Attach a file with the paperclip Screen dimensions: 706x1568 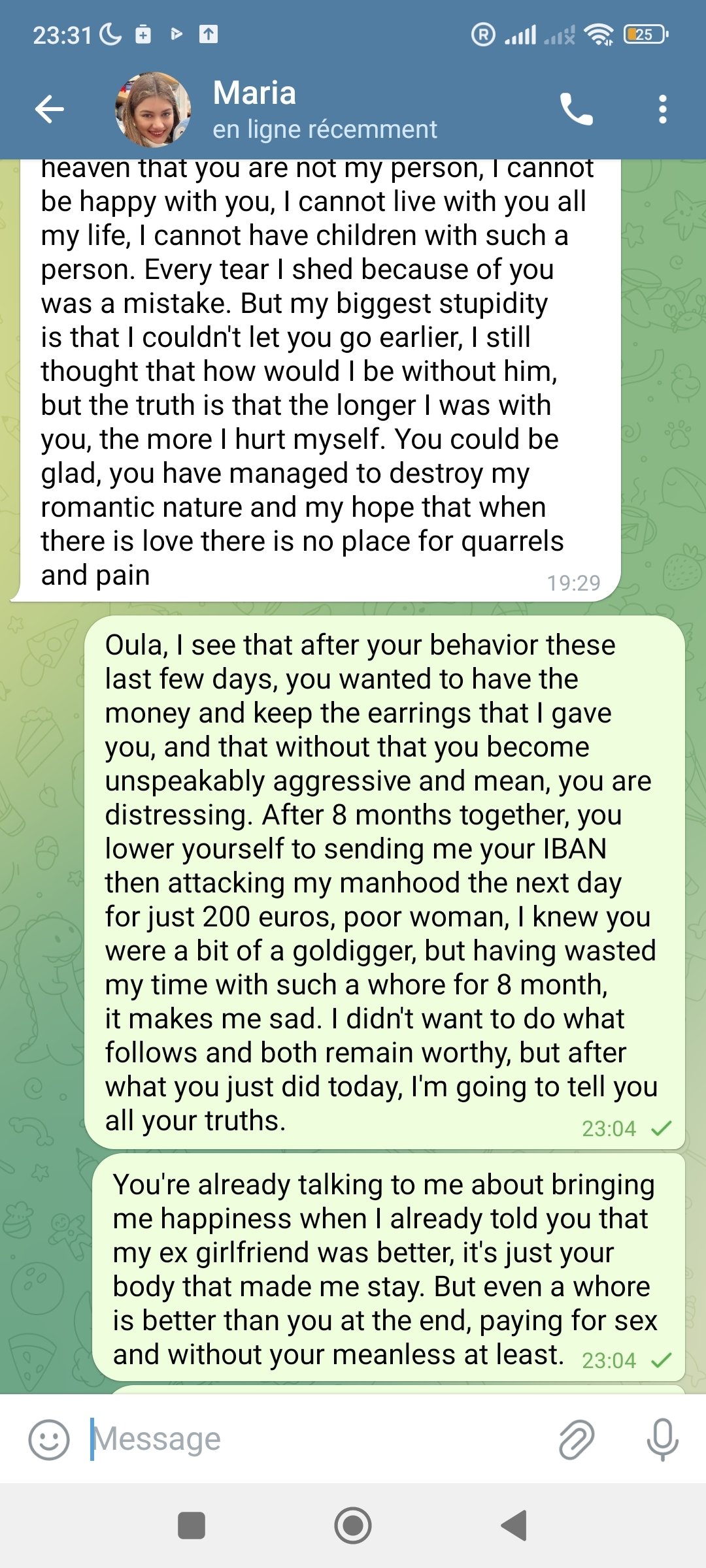point(577,1439)
